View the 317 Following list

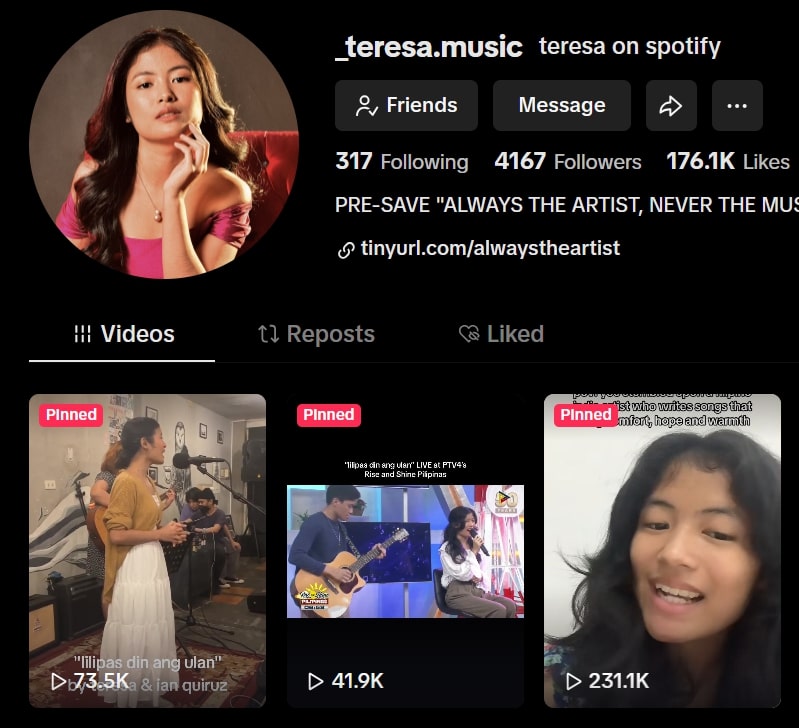tap(402, 162)
